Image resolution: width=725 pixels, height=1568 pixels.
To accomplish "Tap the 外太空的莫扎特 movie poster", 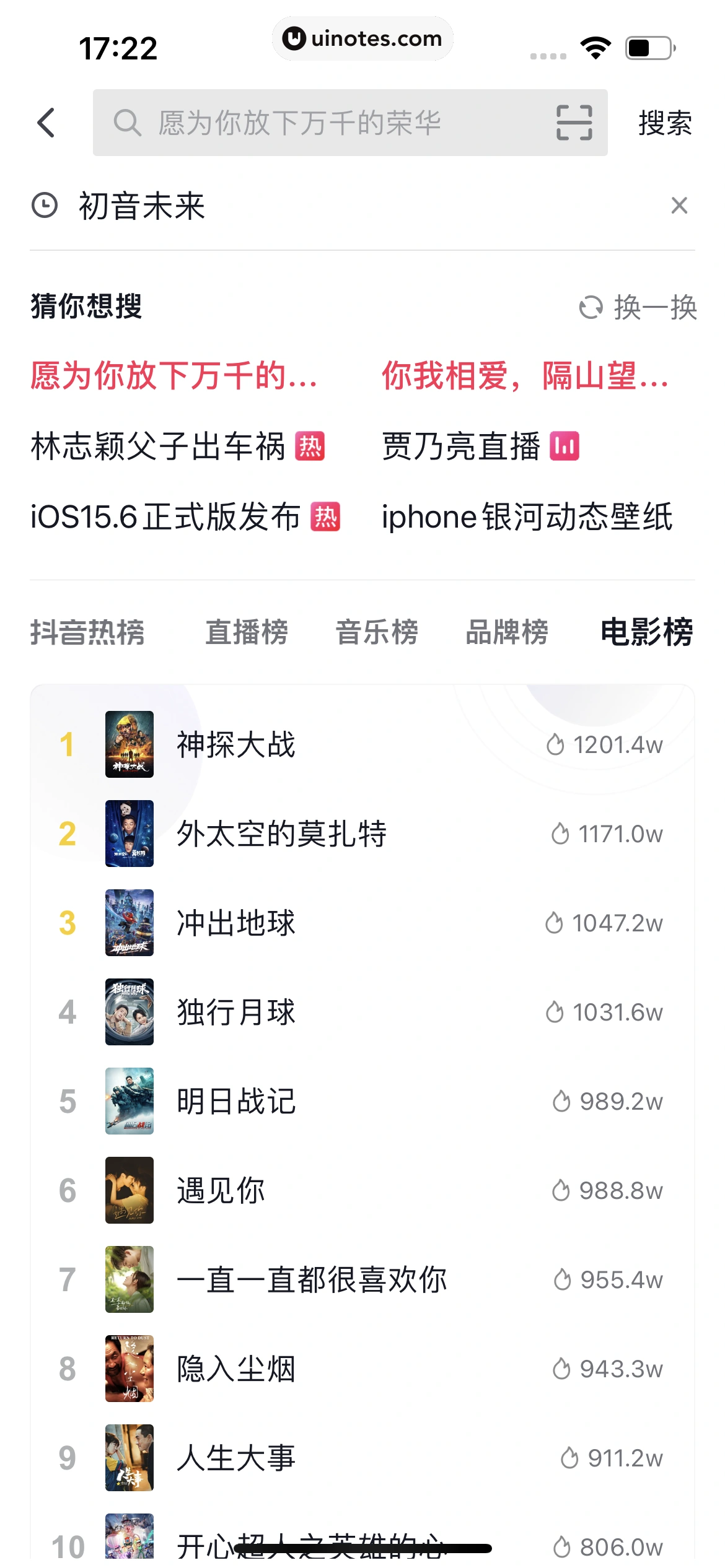I will pyautogui.click(x=130, y=834).
